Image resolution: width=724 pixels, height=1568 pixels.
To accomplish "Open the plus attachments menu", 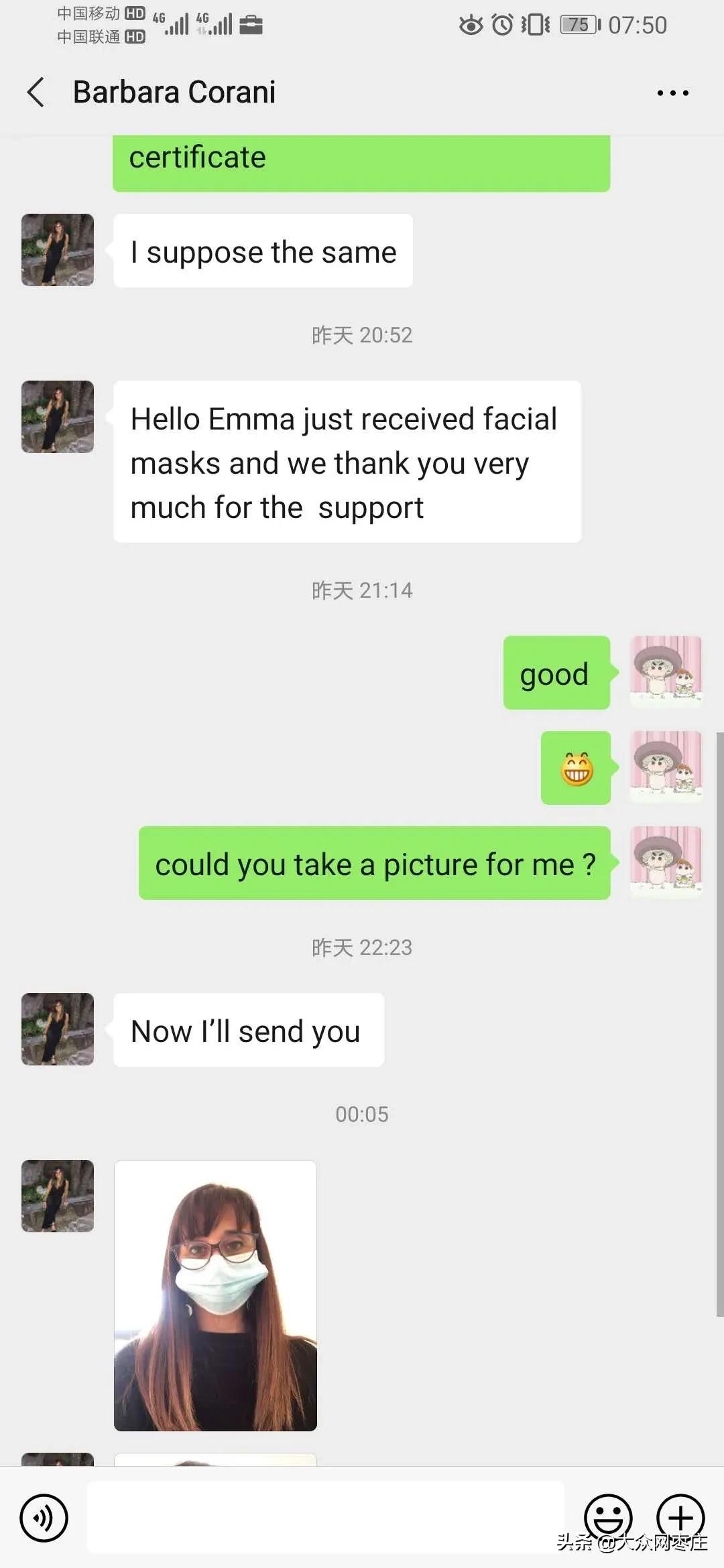I will pos(680,1516).
